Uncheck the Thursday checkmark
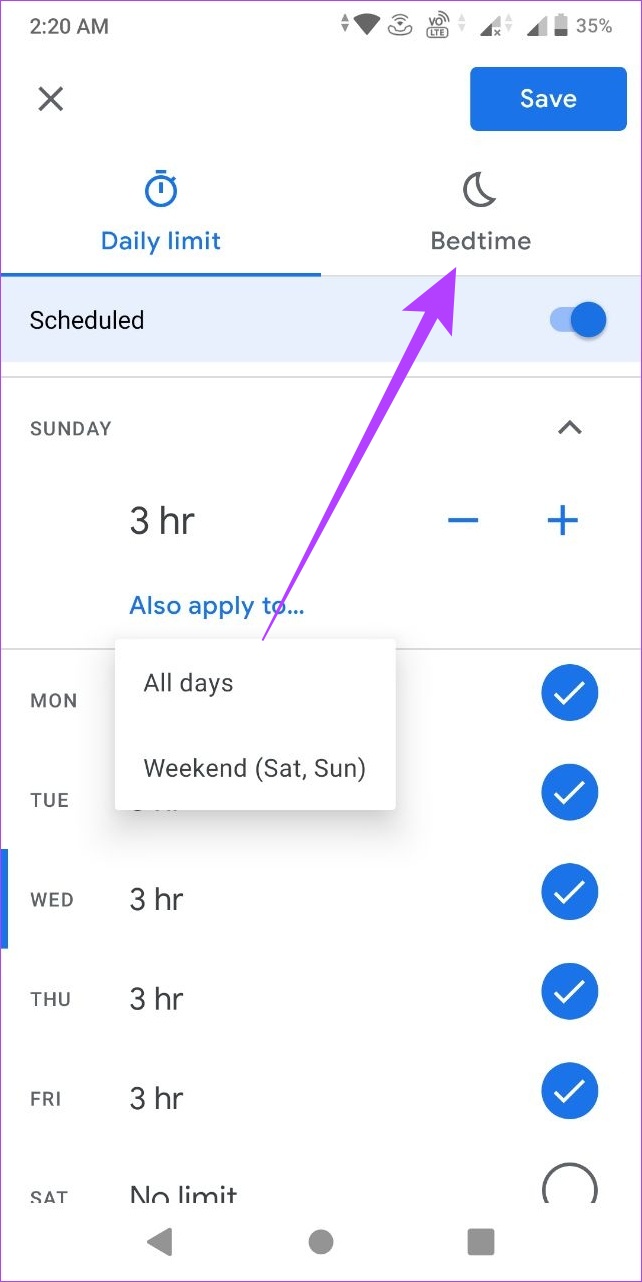642x1282 pixels. point(570,992)
